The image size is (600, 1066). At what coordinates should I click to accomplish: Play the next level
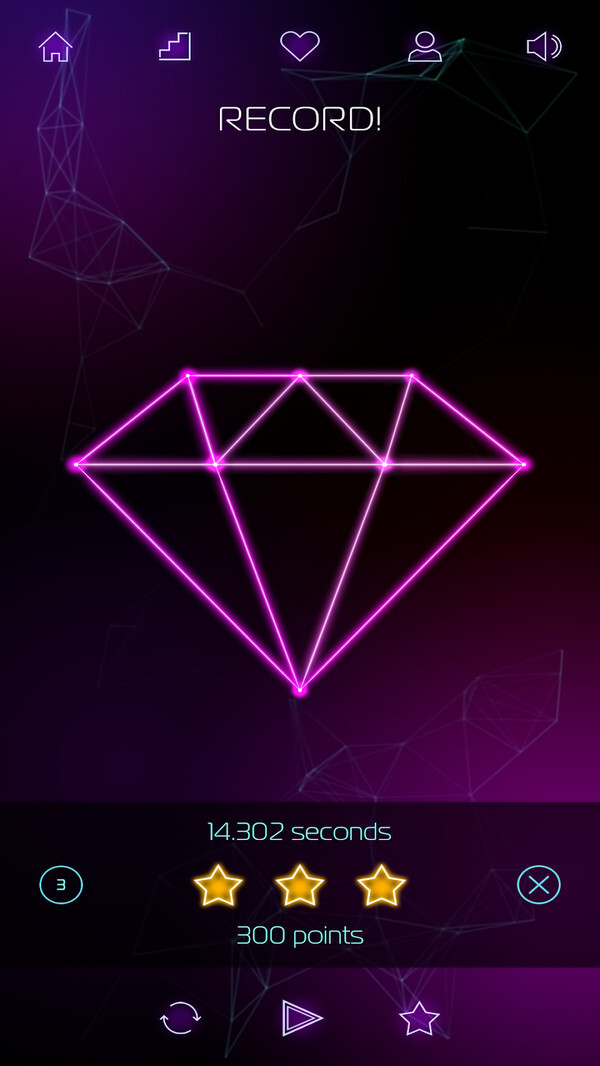pos(301,1018)
